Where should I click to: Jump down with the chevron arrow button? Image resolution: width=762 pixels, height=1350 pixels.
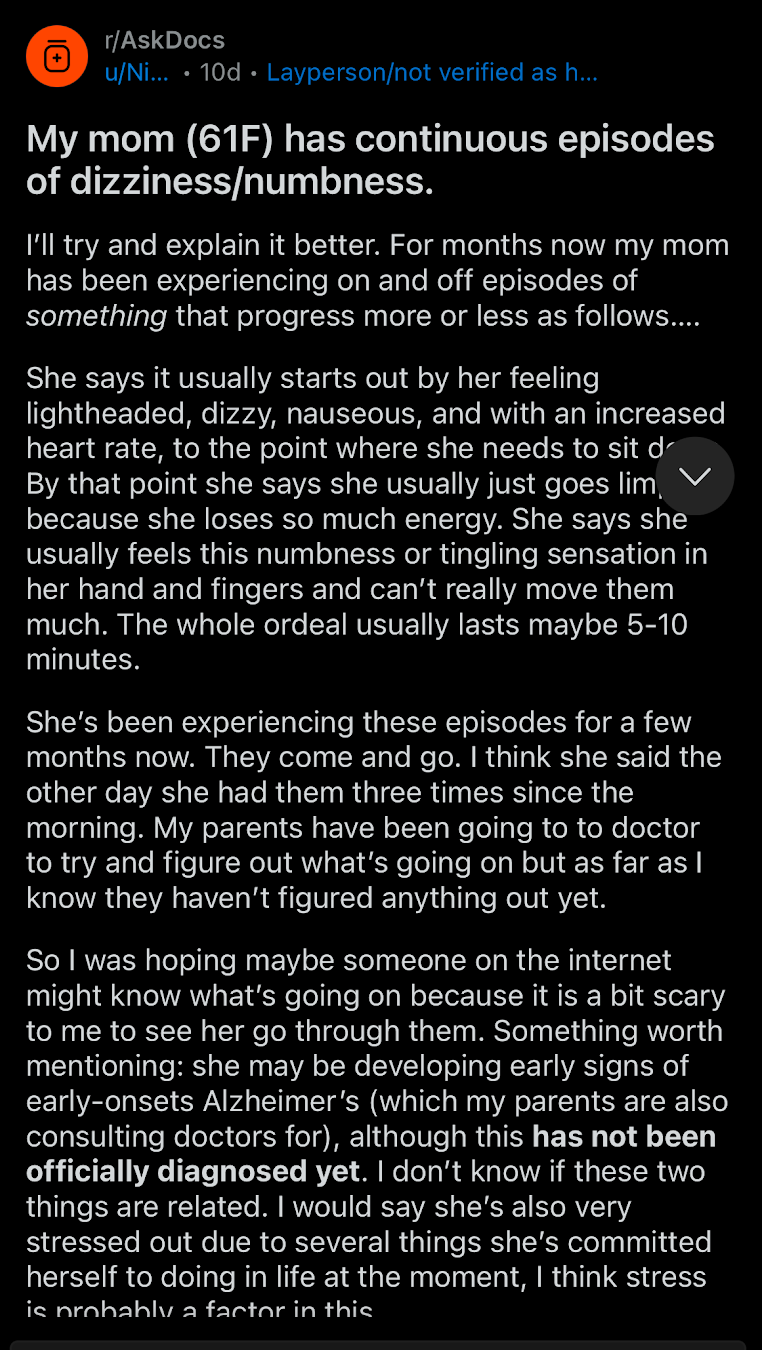coord(695,476)
